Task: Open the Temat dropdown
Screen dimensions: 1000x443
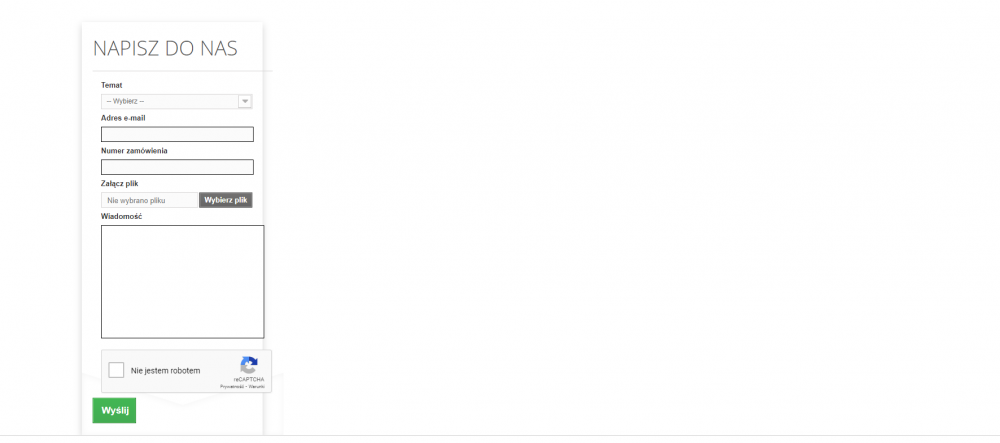Action: coord(176,101)
